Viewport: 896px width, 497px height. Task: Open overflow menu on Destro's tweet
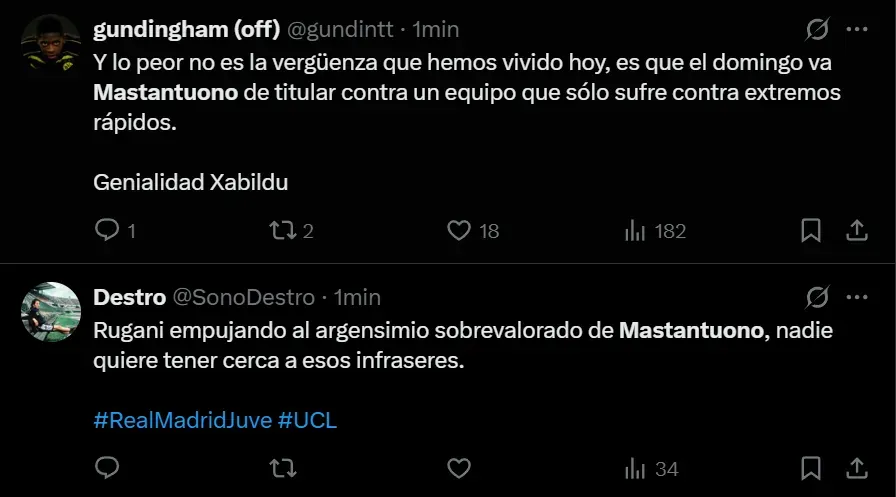click(x=857, y=298)
